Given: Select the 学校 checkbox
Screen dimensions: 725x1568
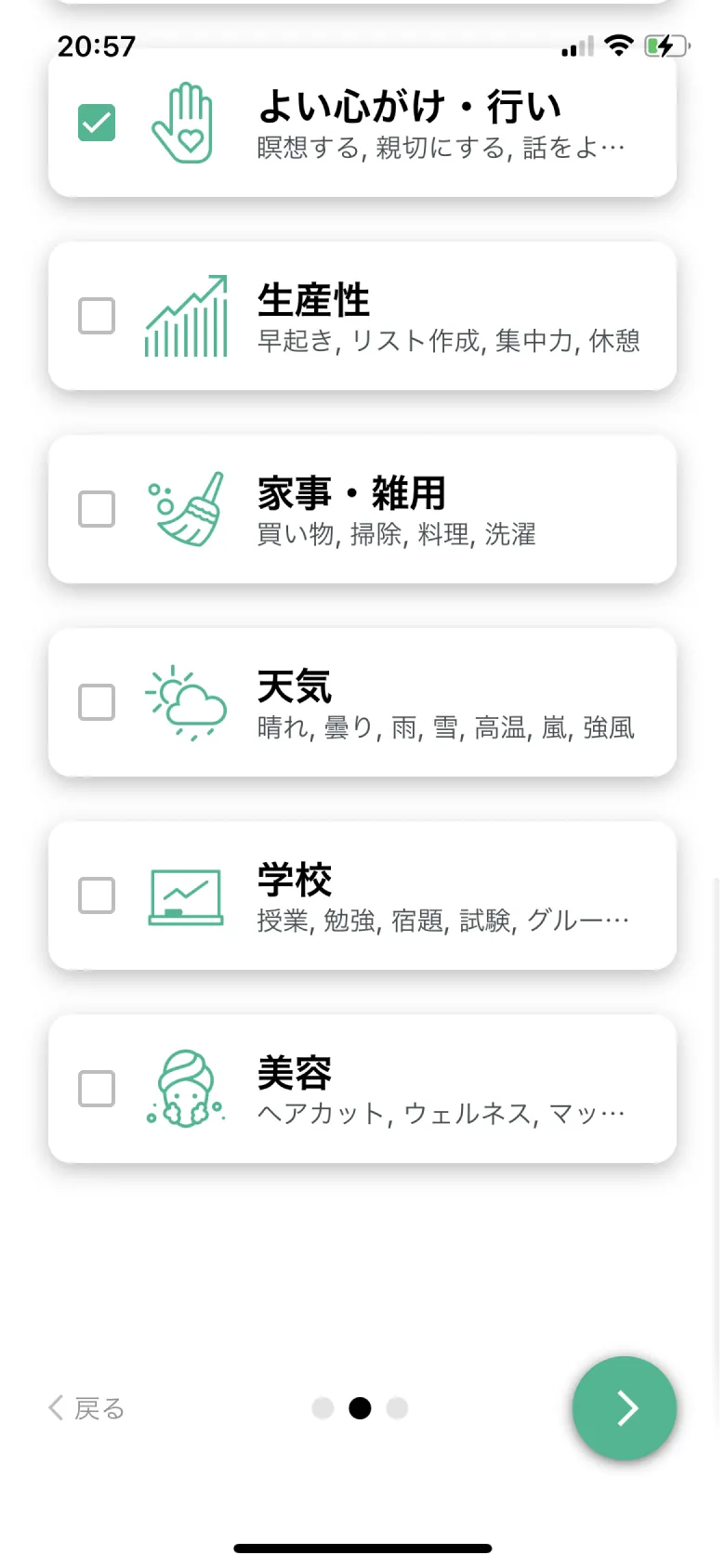Looking at the screenshot, I should pos(95,895).
